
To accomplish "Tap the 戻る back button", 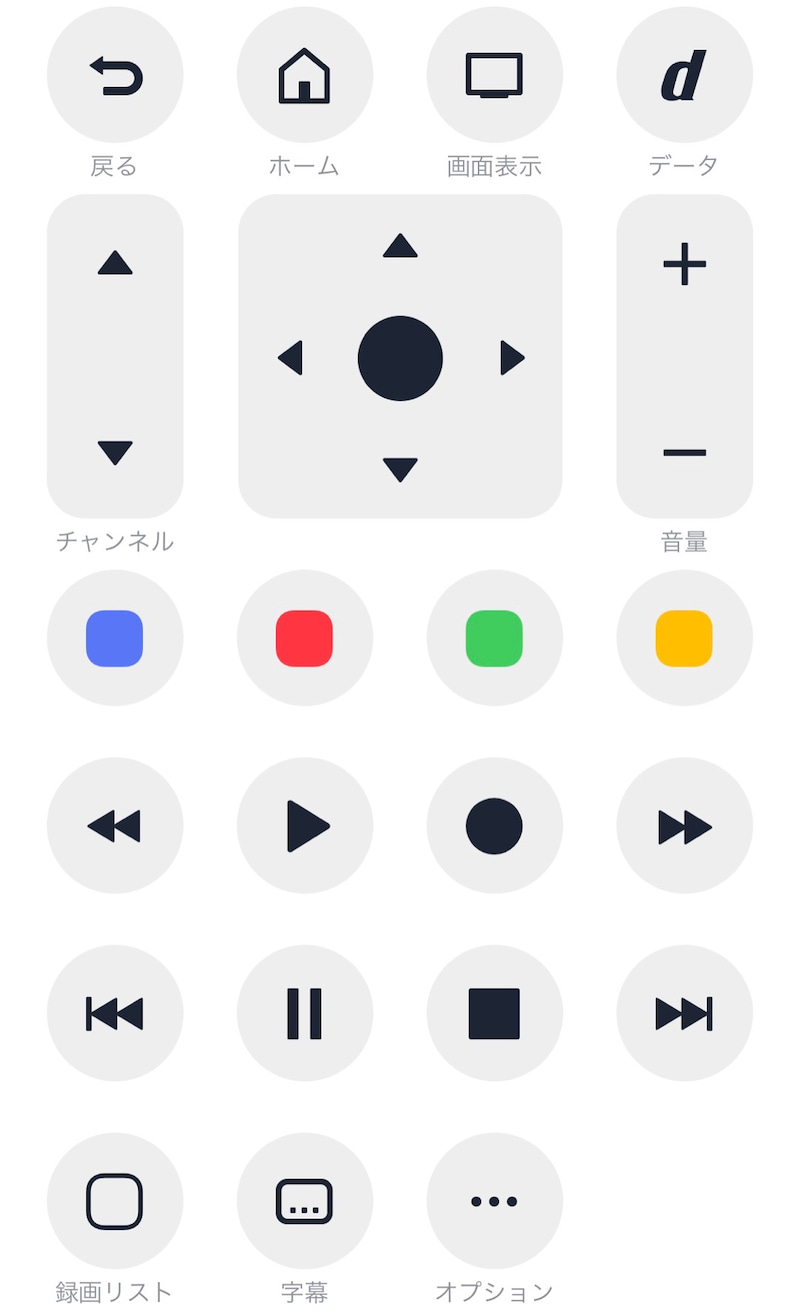I will [x=115, y=75].
